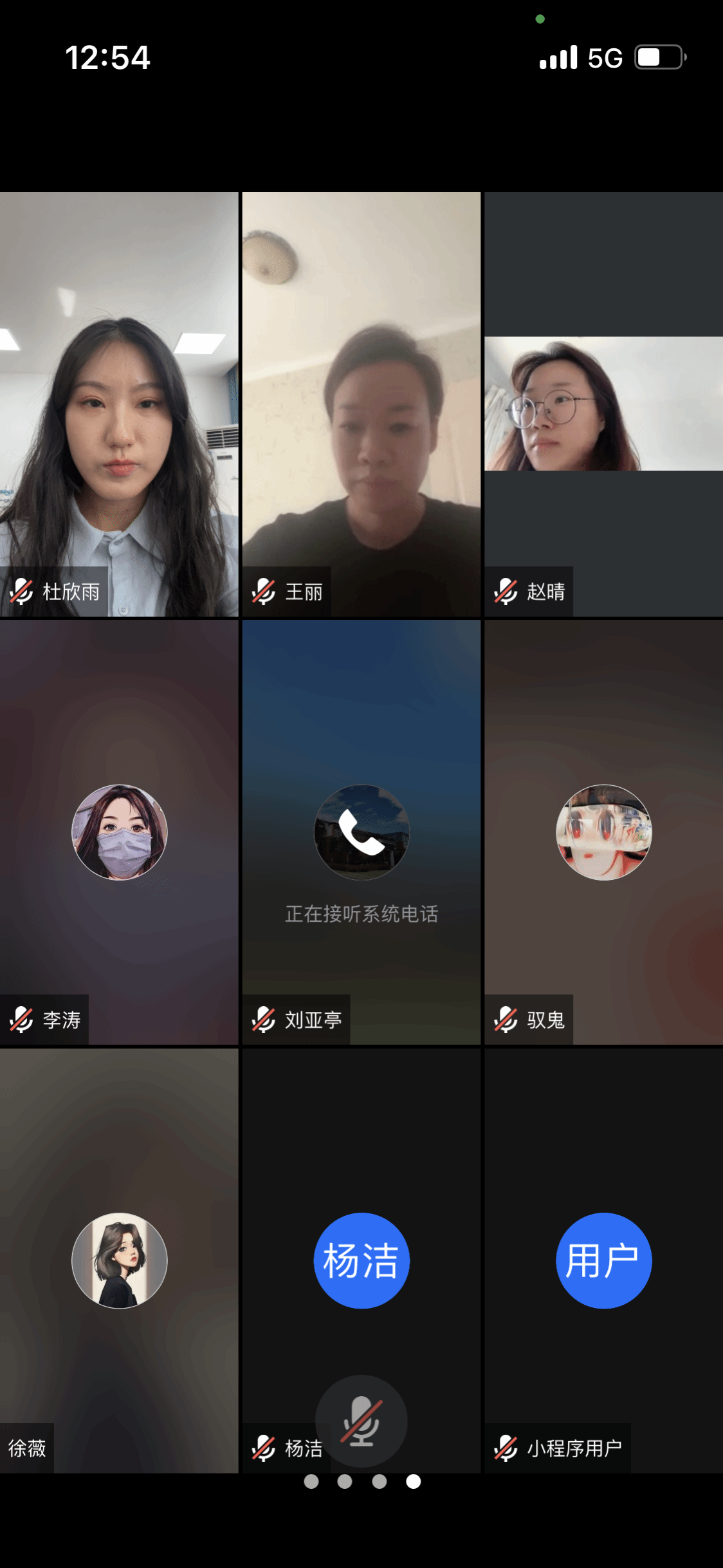Tap the page indicator dots
The width and height of the screenshot is (723, 1568).
(x=362, y=1482)
